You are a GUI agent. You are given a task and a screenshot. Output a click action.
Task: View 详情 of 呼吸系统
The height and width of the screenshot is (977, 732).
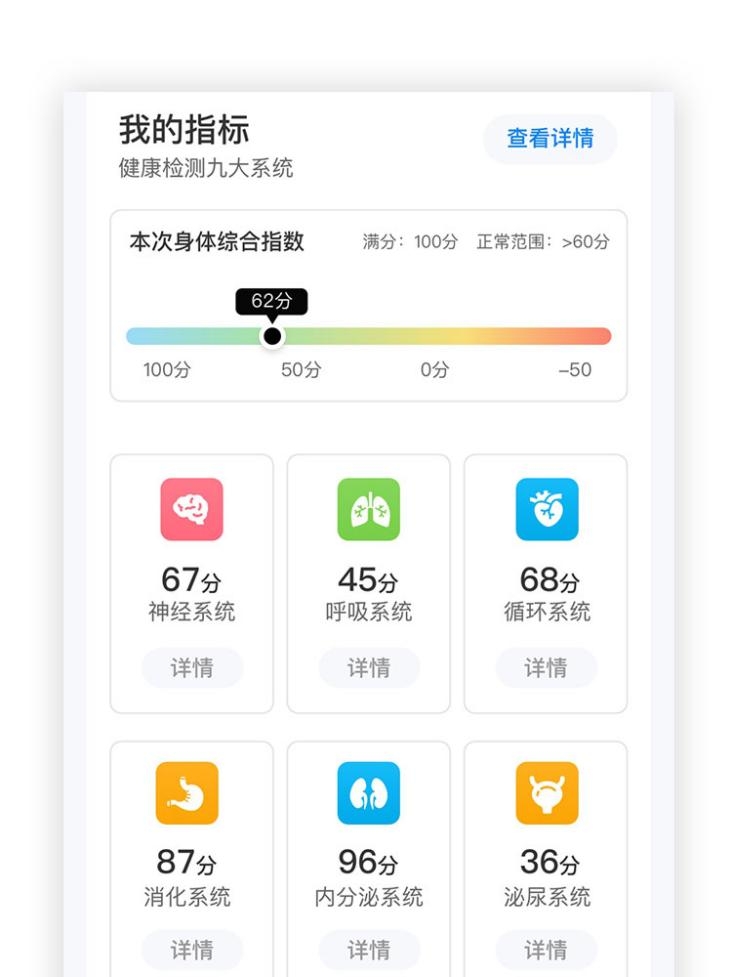click(x=369, y=667)
